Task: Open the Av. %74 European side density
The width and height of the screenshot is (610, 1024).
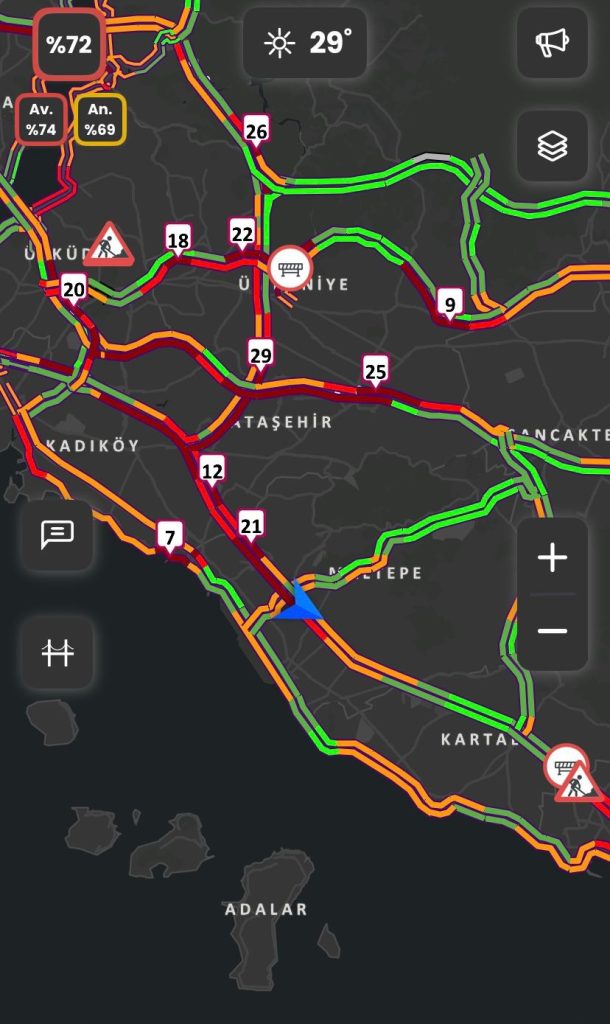Action: 41,120
